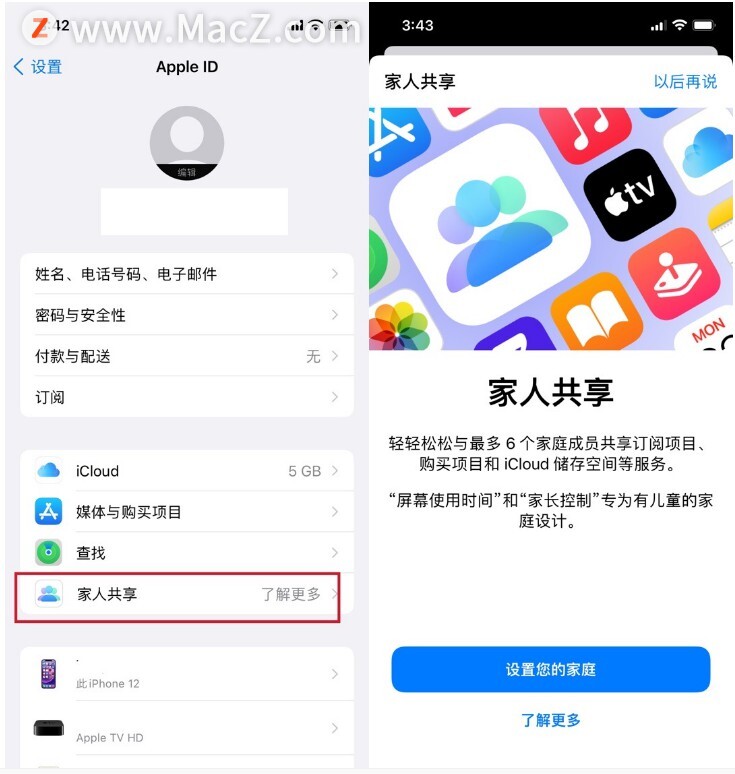
Task: Open iCloud settings row
Action: pyautogui.click(x=186, y=471)
